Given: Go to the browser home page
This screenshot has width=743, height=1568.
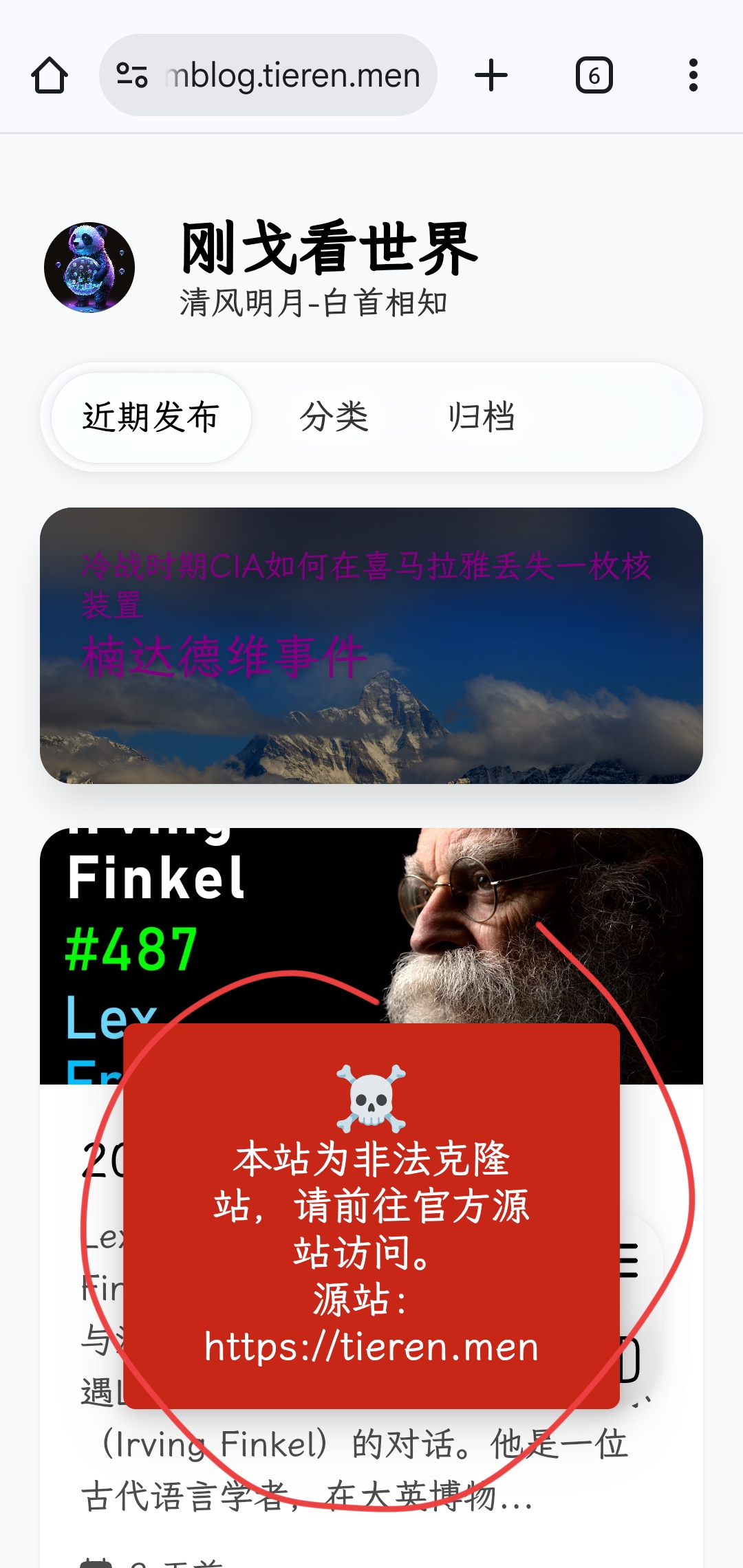Looking at the screenshot, I should click(x=50, y=76).
